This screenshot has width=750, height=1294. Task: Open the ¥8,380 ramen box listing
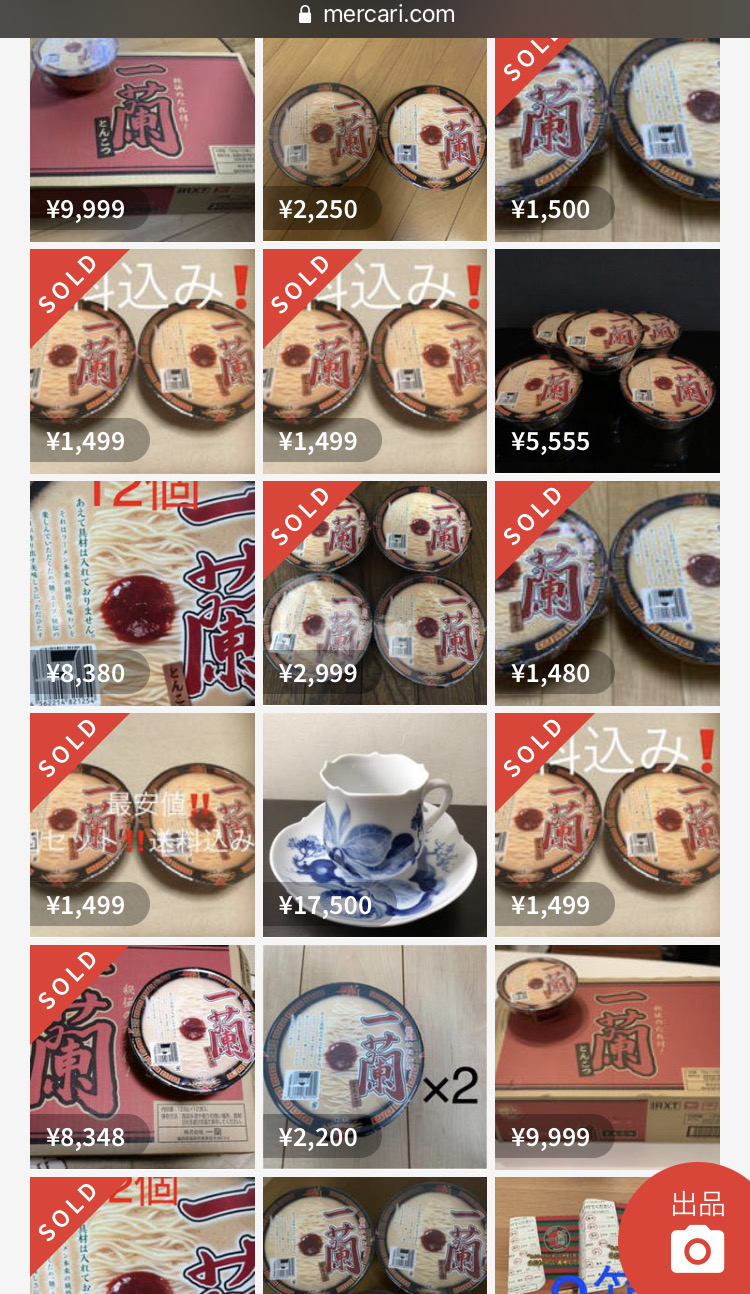click(142, 593)
